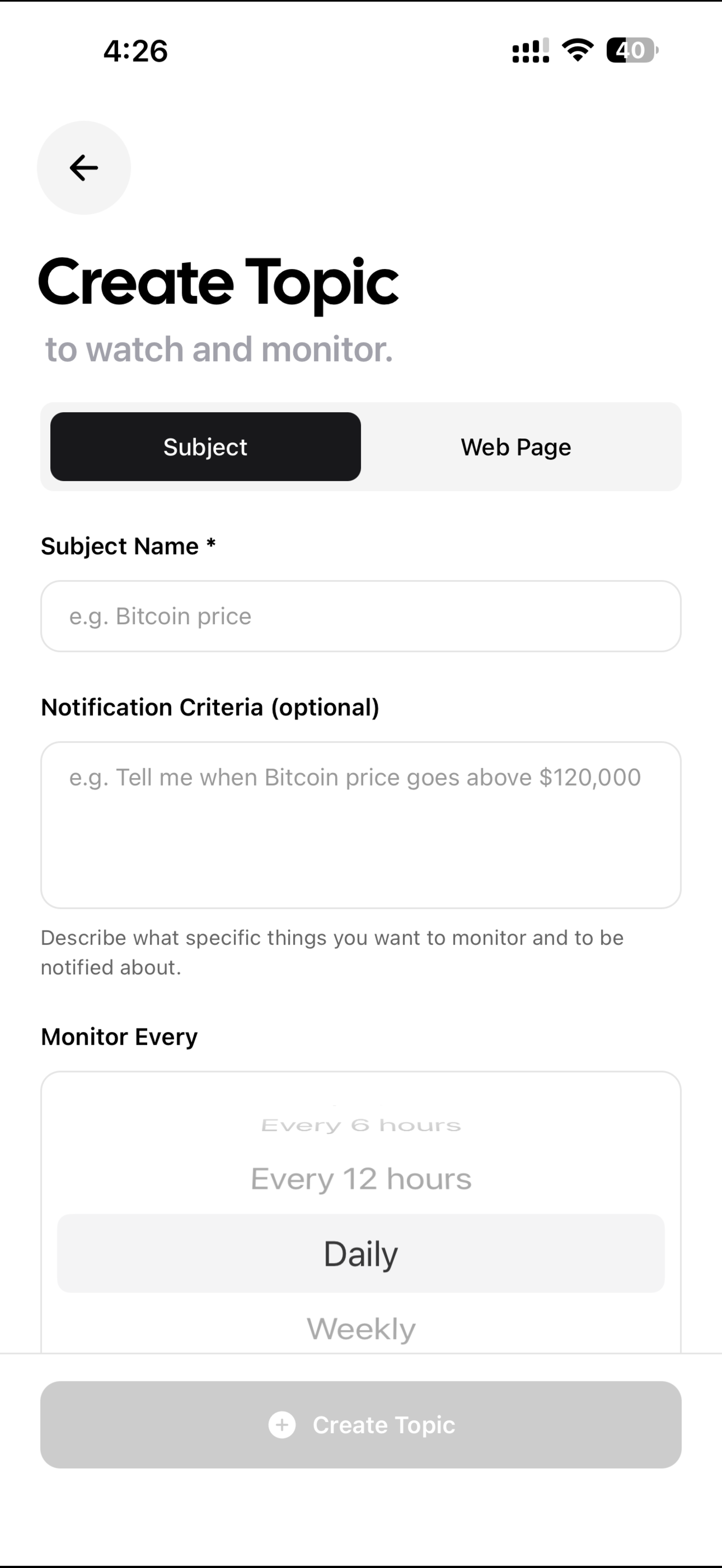
Task: Switch to the Subject tab
Action: click(x=205, y=446)
